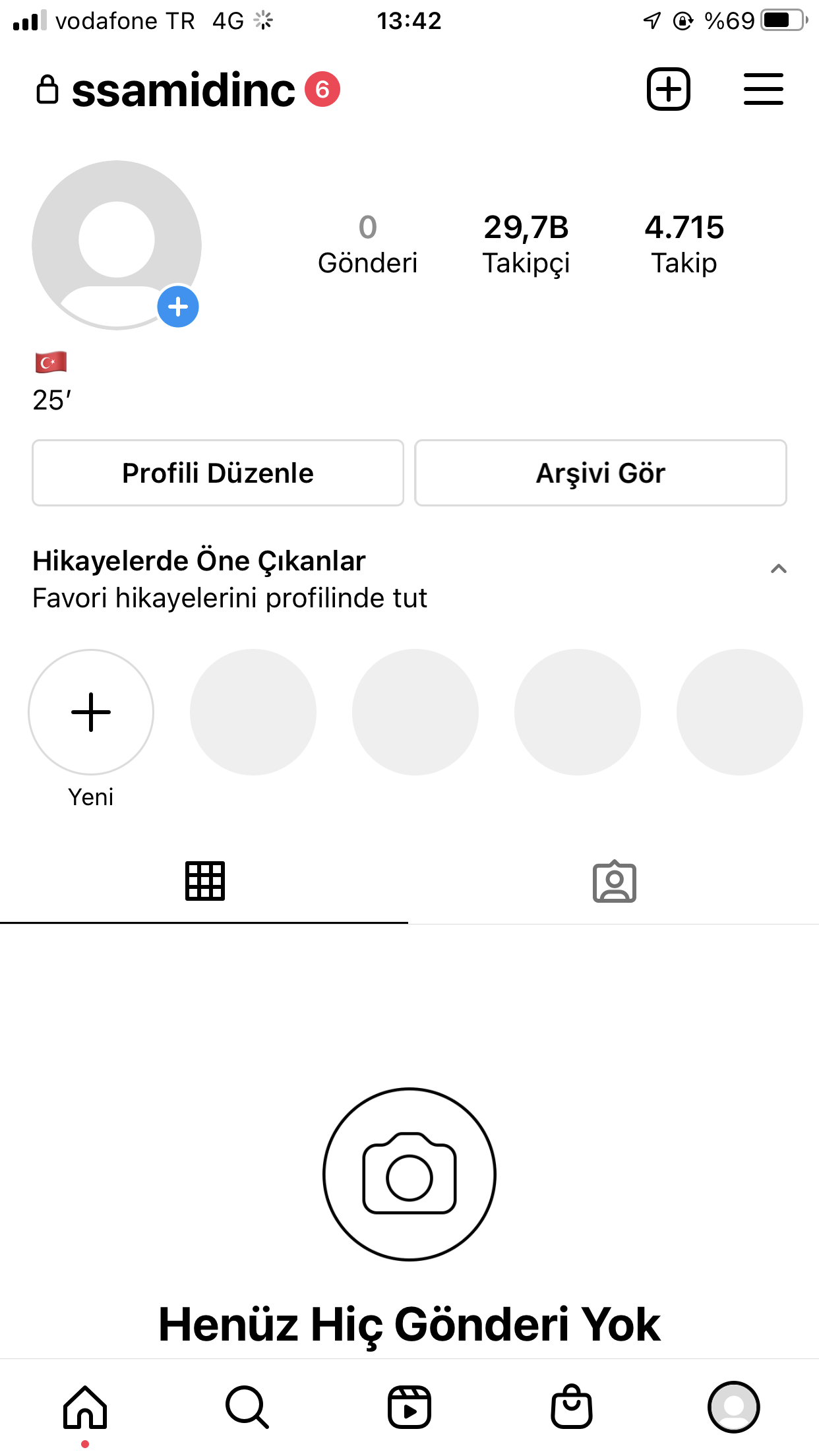
Task: Tap the ssamidinc username account switcher
Action: tap(183, 90)
